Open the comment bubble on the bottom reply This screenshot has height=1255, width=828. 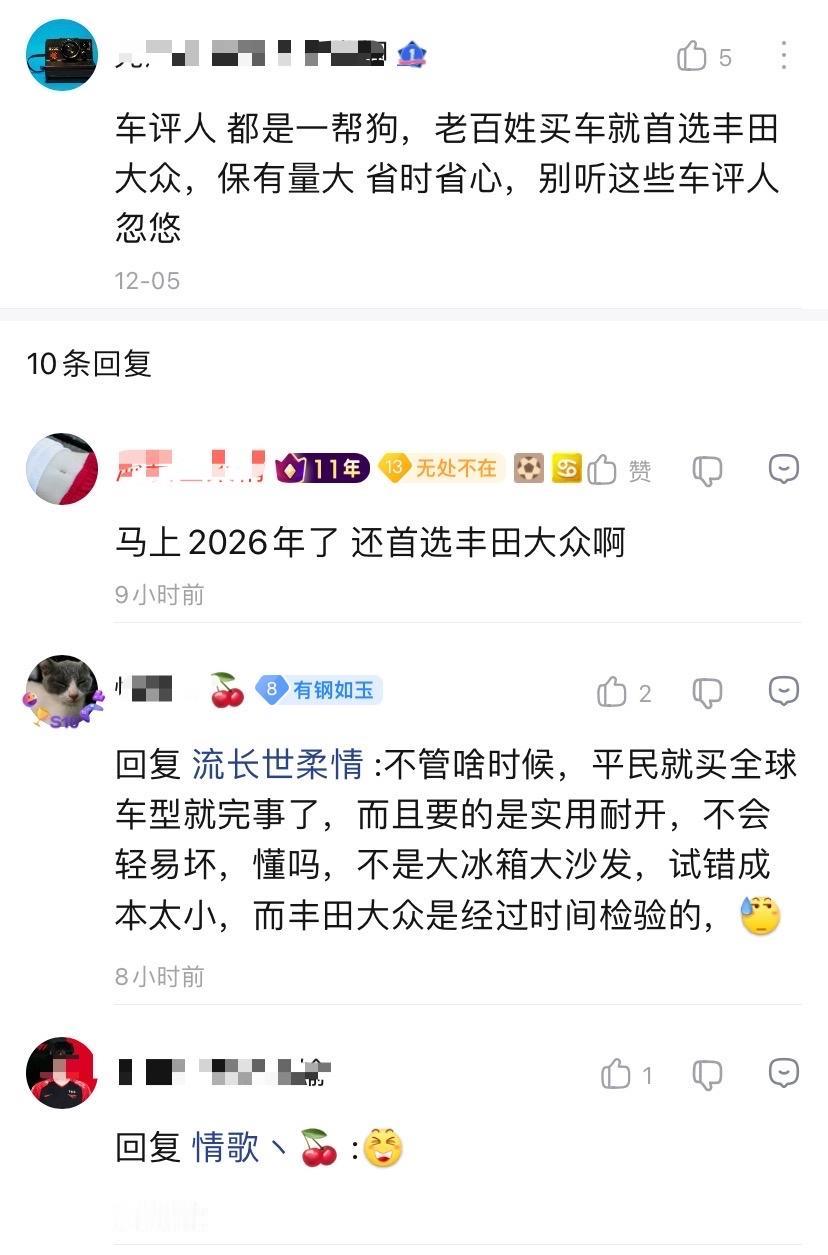click(783, 1074)
